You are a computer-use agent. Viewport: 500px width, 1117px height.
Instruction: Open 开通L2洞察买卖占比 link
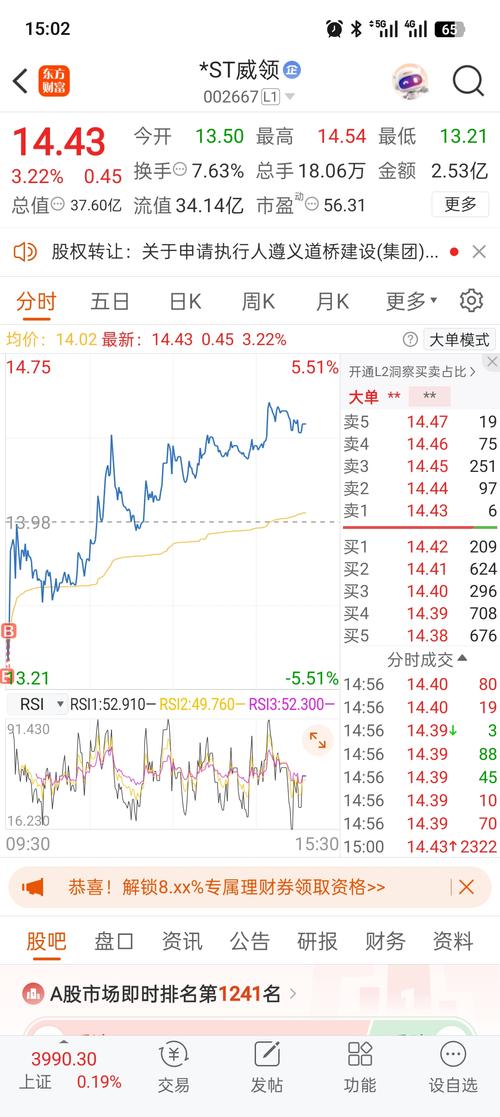pos(412,371)
